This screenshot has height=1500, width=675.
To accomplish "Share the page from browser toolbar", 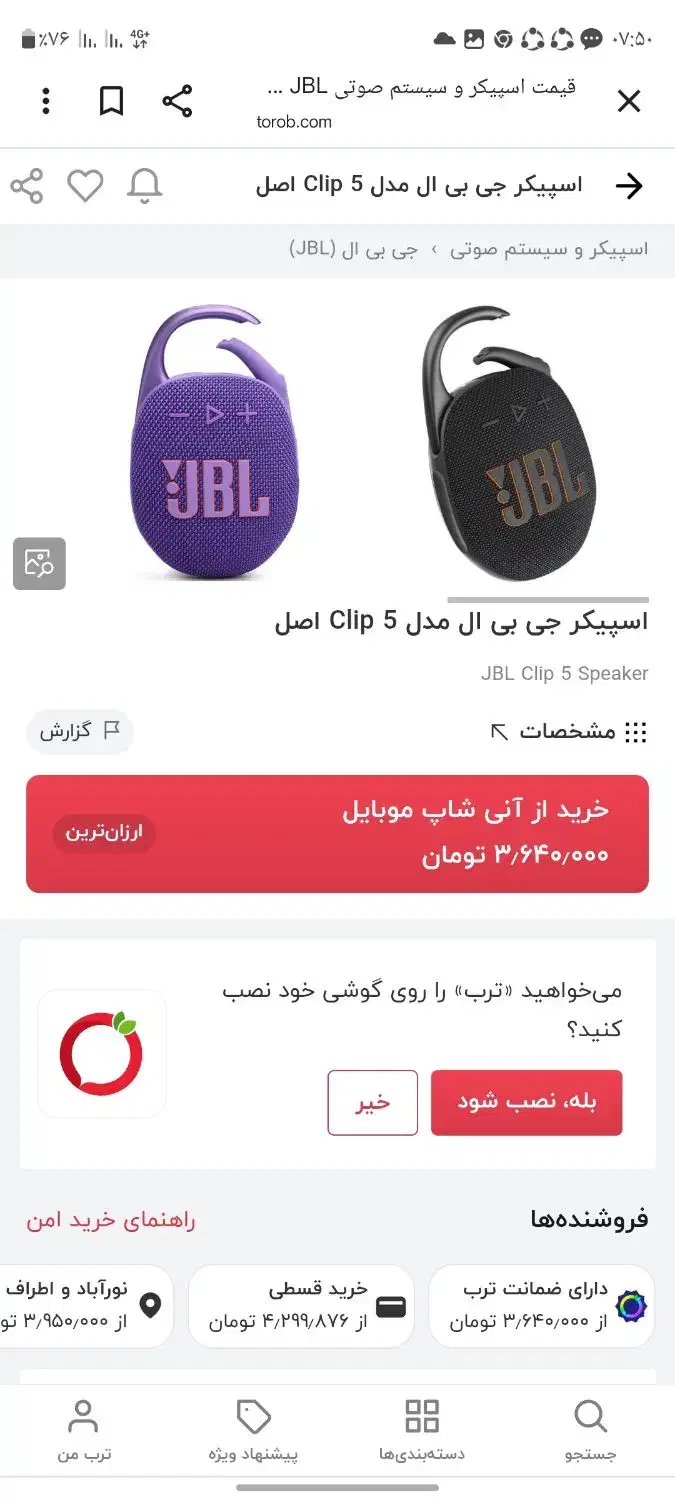I will [177, 101].
